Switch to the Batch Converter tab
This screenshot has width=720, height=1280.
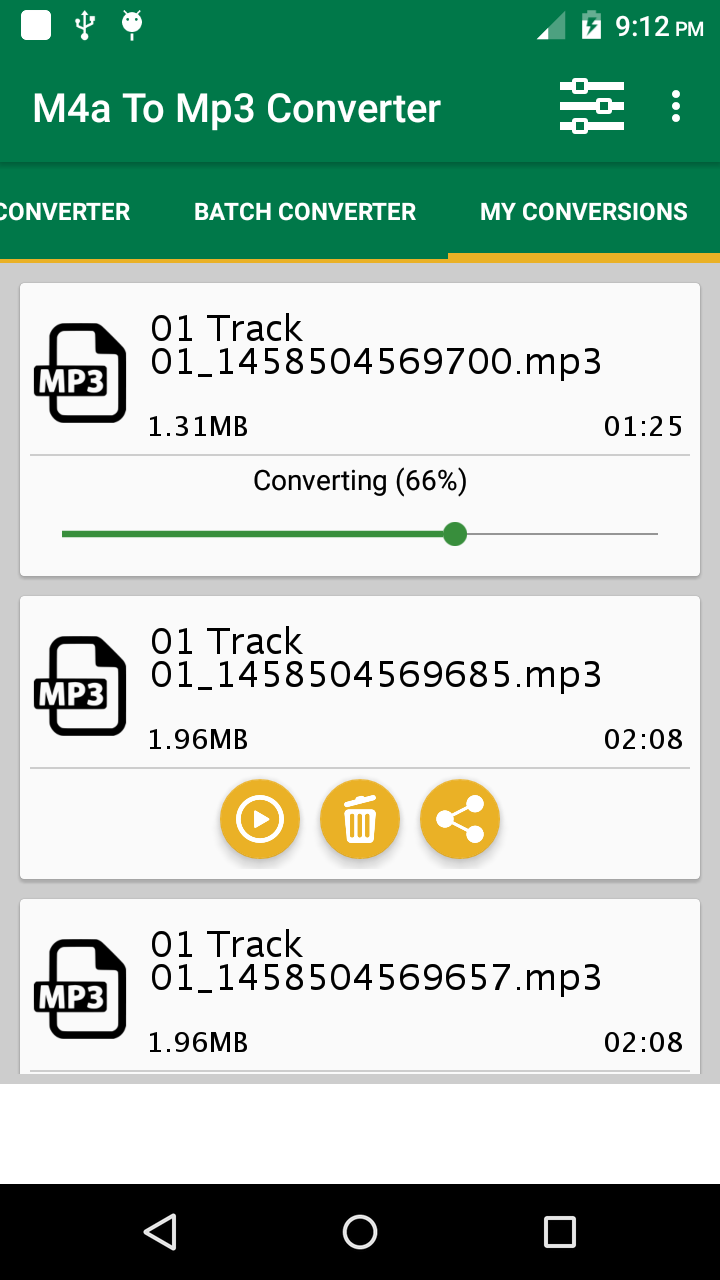coord(305,212)
